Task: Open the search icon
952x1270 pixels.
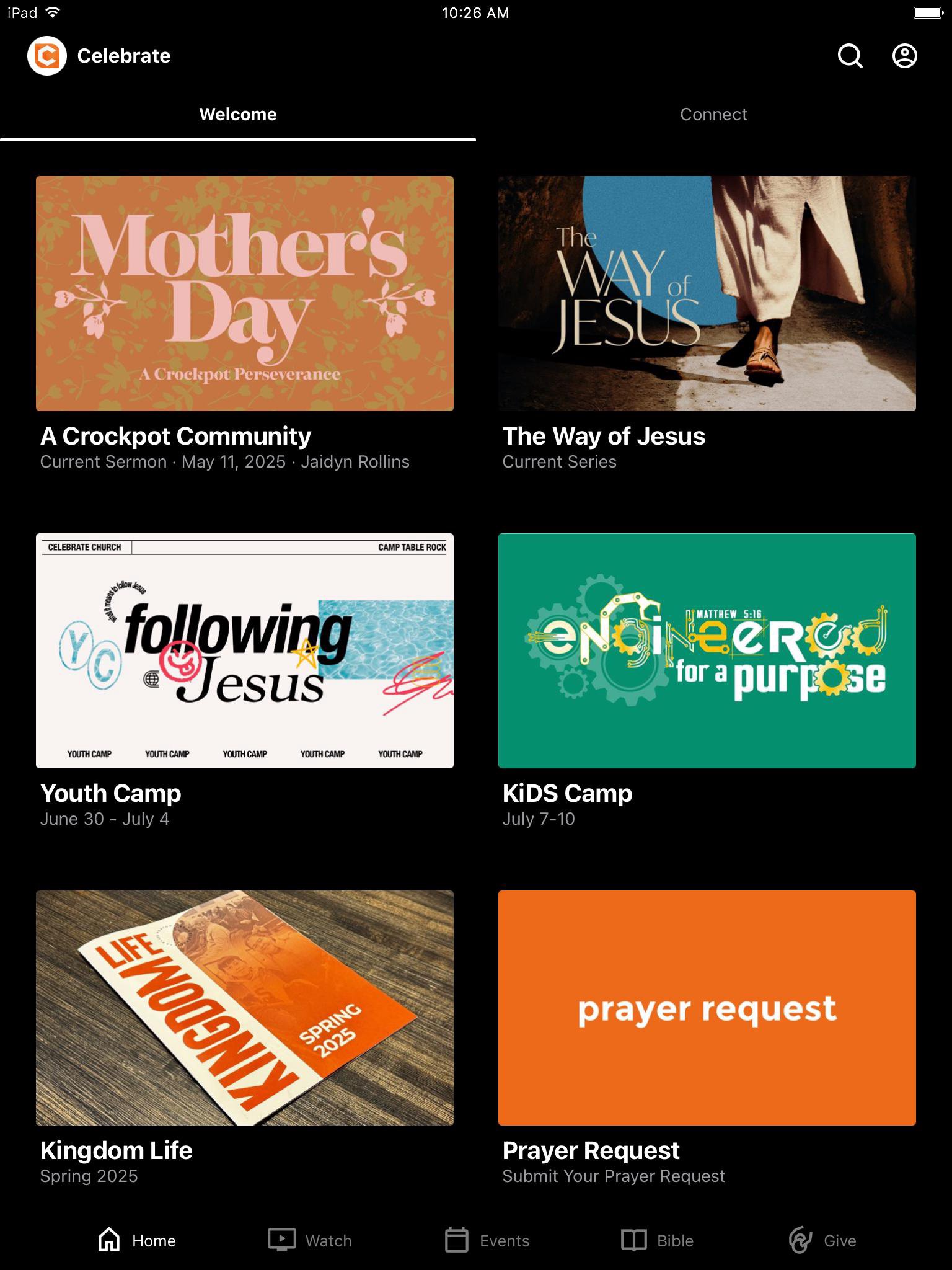Action: pos(850,56)
